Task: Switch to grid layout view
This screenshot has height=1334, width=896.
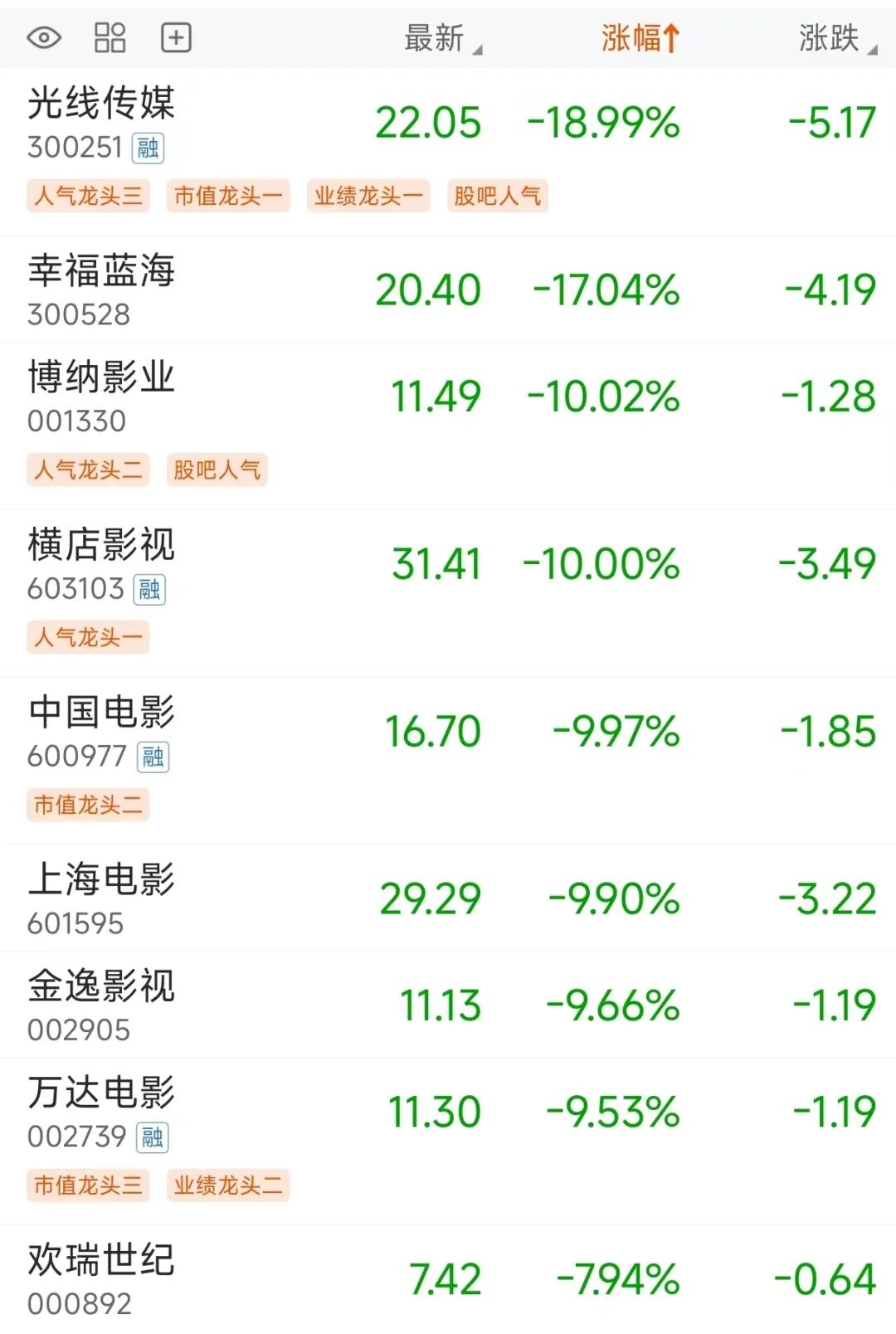Action: (110, 38)
